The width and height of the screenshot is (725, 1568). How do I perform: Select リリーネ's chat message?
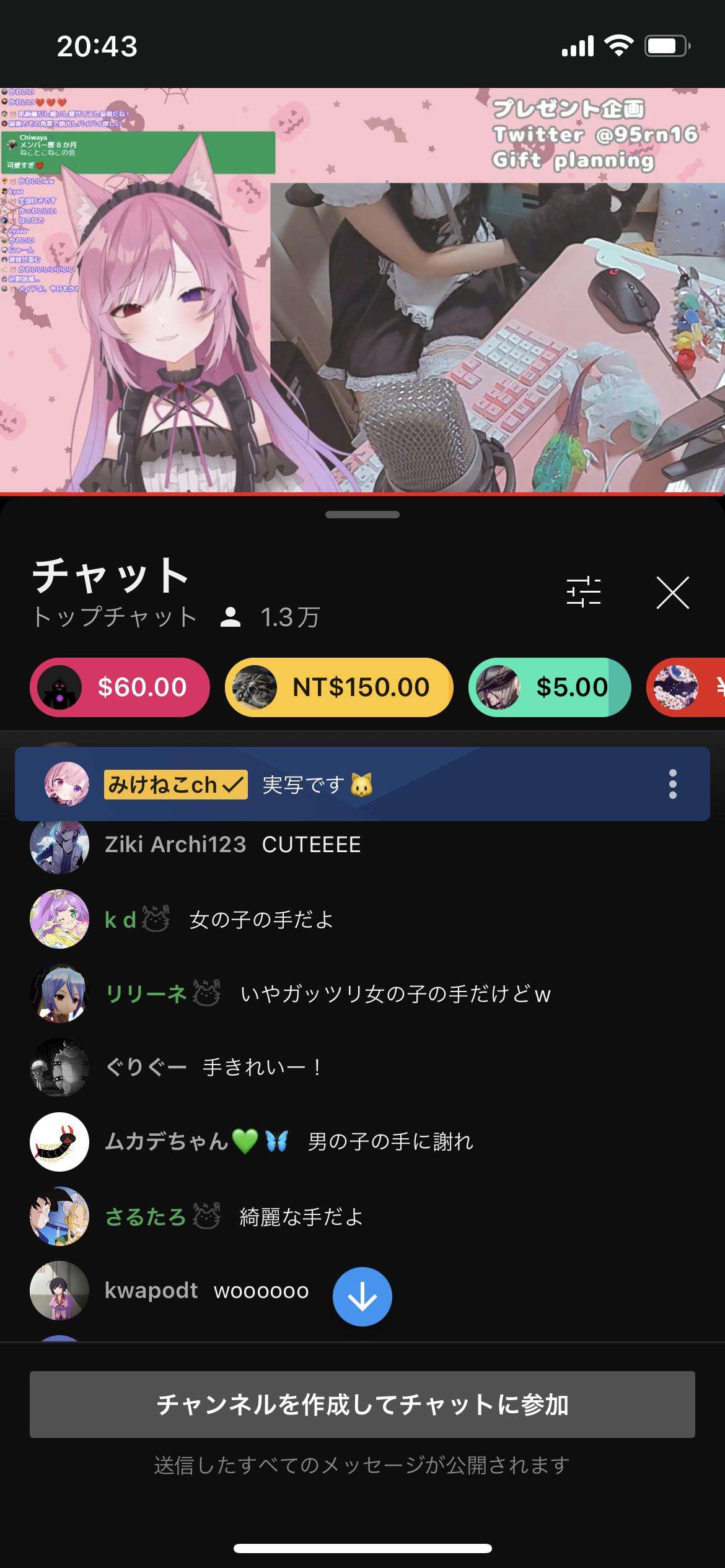tap(395, 994)
